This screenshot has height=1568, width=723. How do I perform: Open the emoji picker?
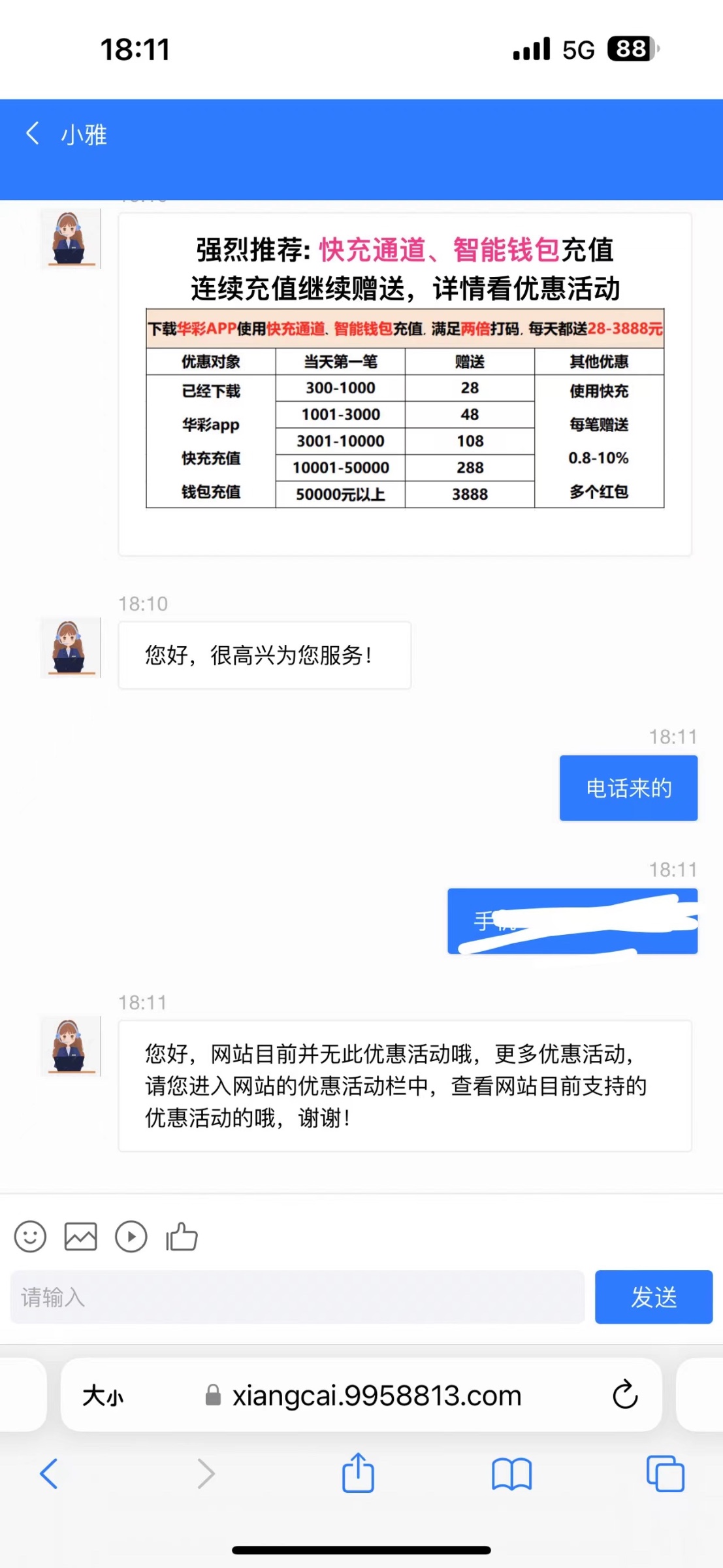coord(30,1236)
